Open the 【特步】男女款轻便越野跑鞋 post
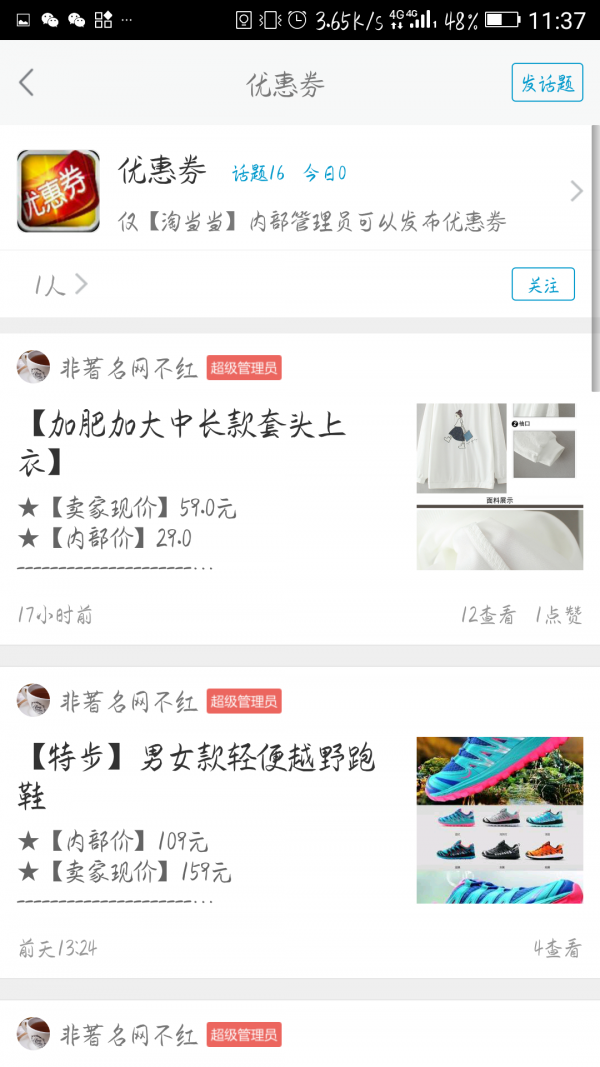The height and width of the screenshot is (1067, 600). [x=197, y=775]
